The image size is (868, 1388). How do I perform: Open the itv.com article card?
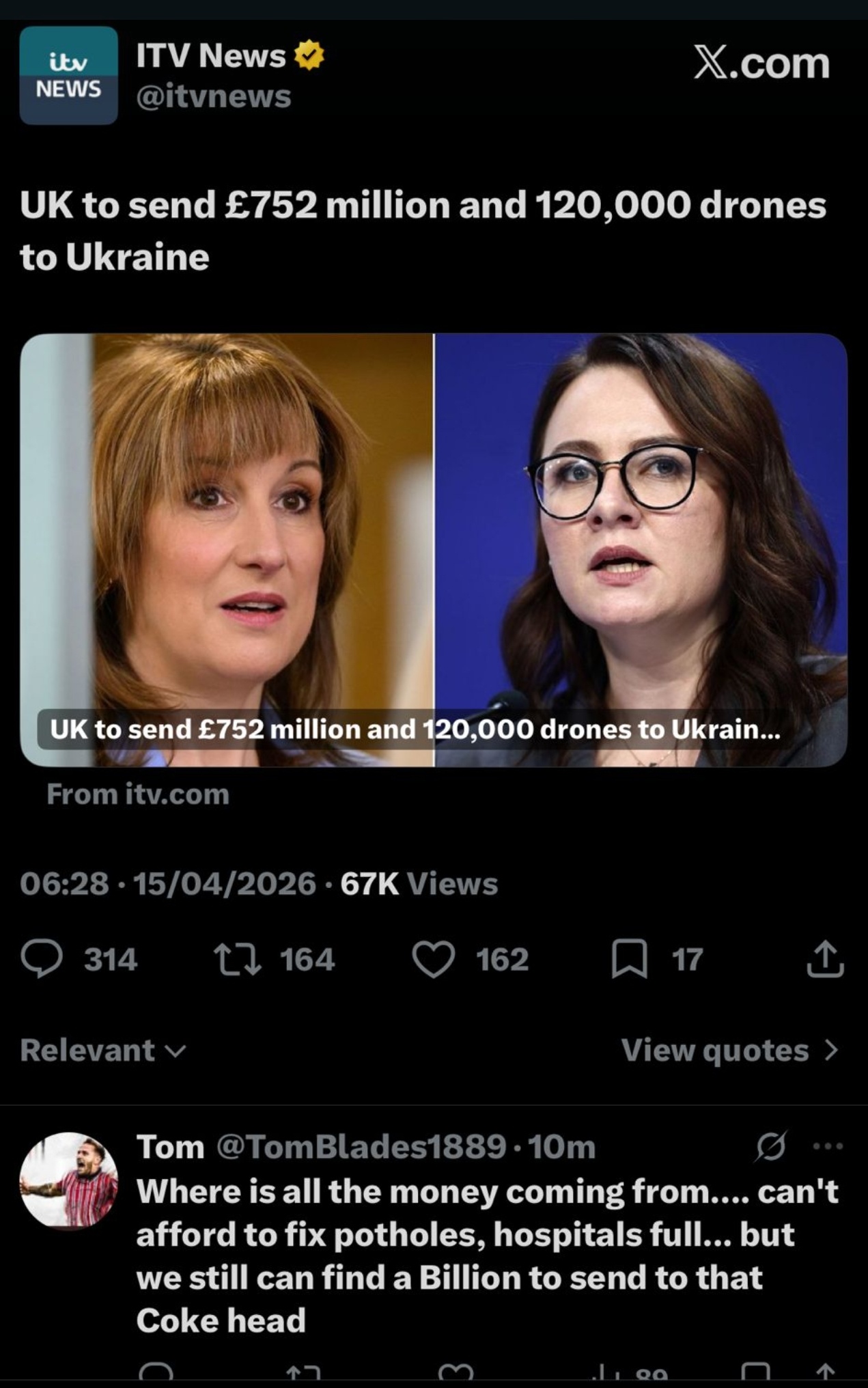[x=434, y=550]
